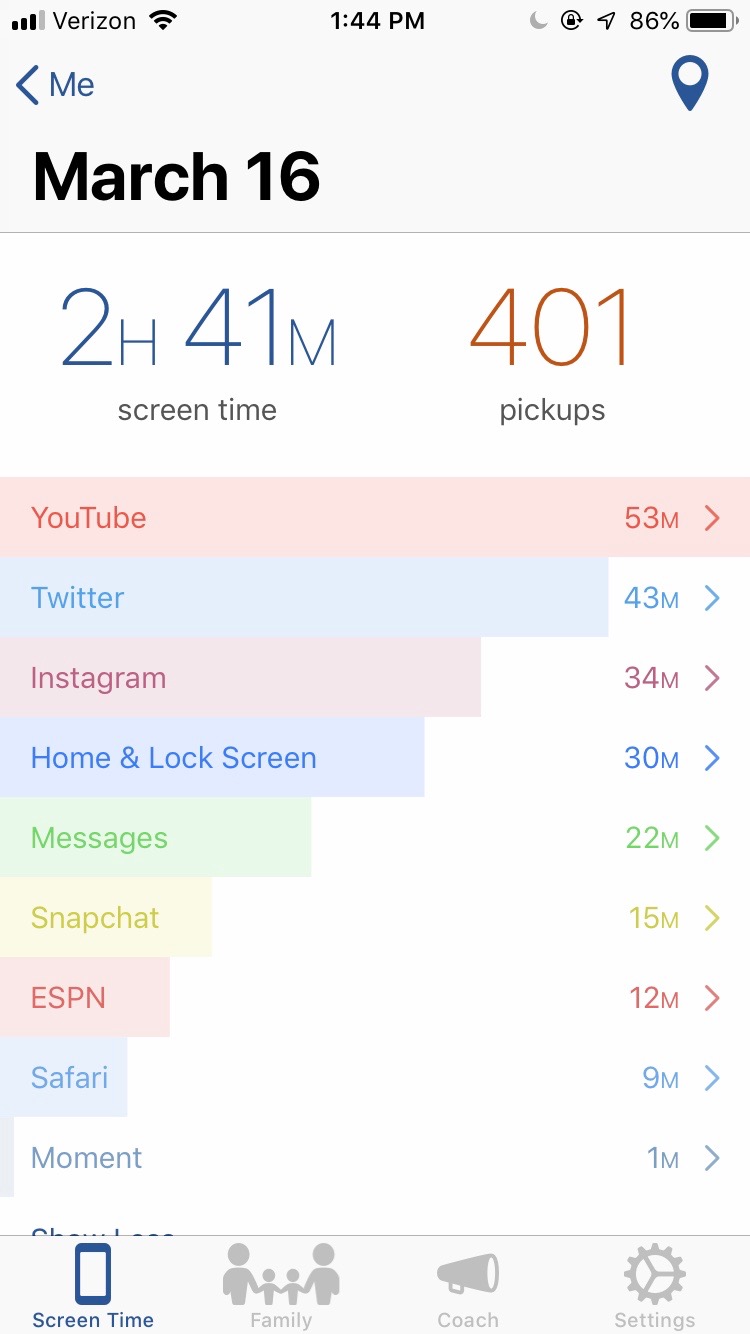Open the location pin icon
The width and height of the screenshot is (750, 1334).
click(x=689, y=84)
